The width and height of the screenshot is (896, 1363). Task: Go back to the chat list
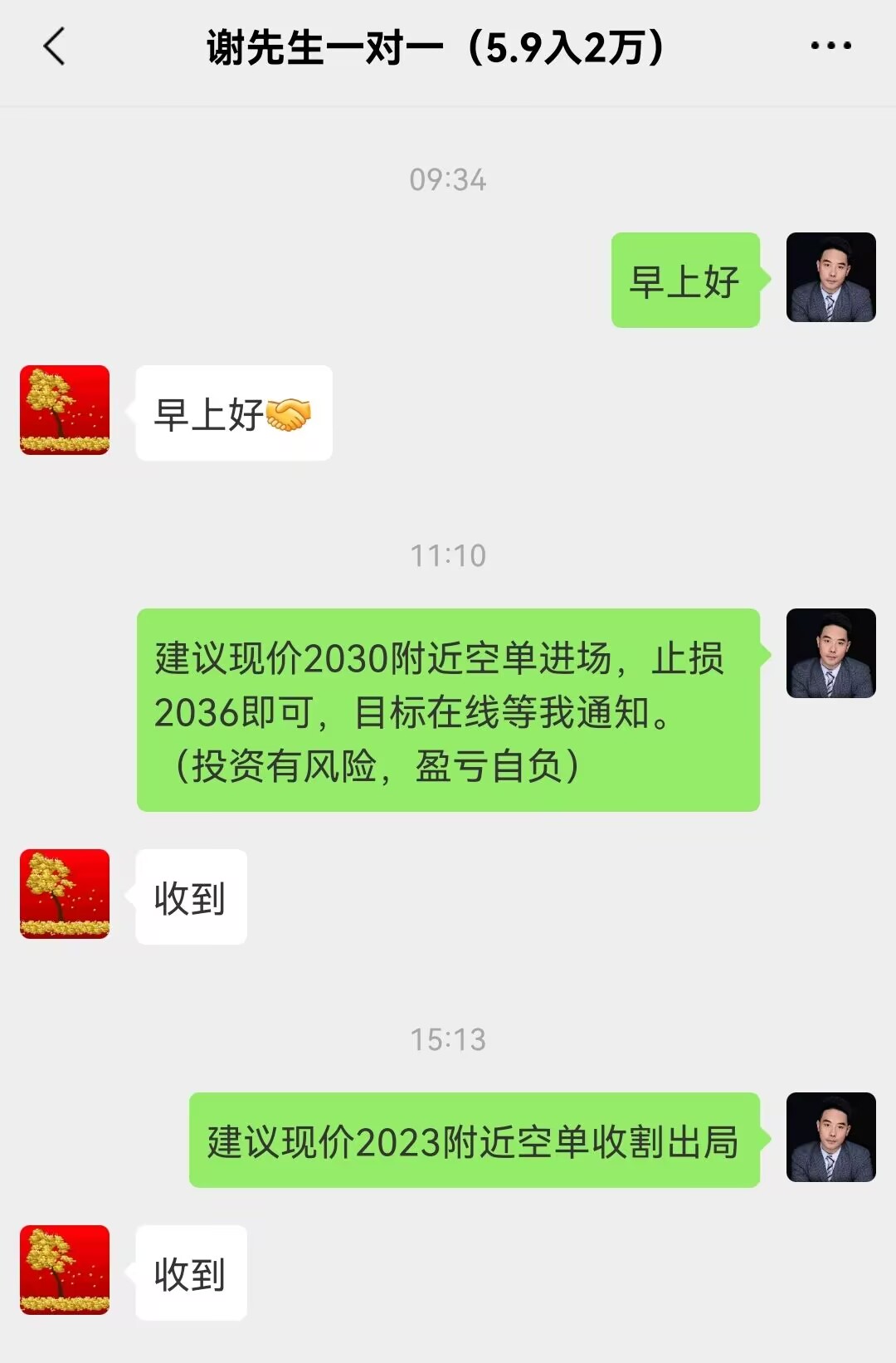click(54, 46)
